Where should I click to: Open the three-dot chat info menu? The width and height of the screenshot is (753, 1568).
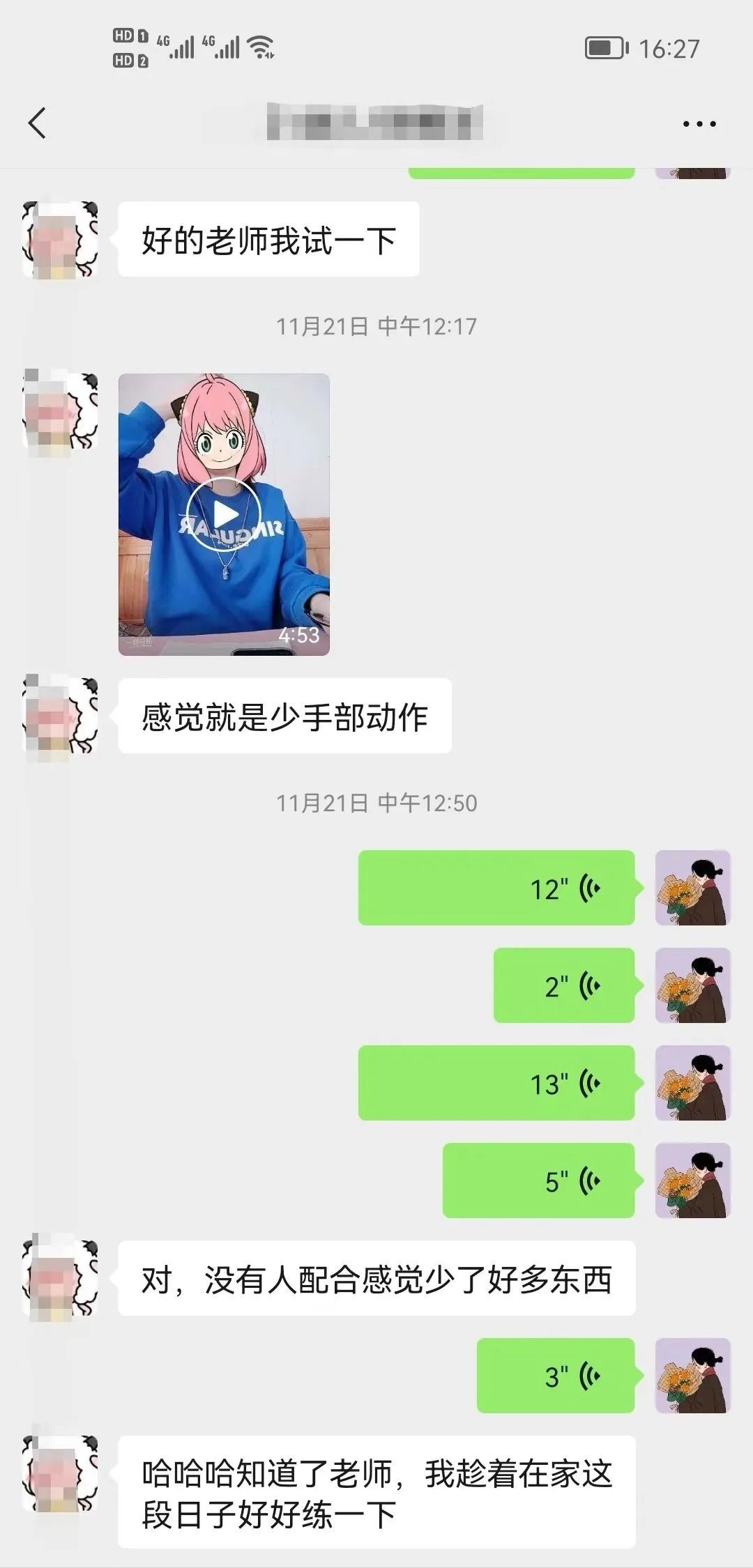coord(699,124)
